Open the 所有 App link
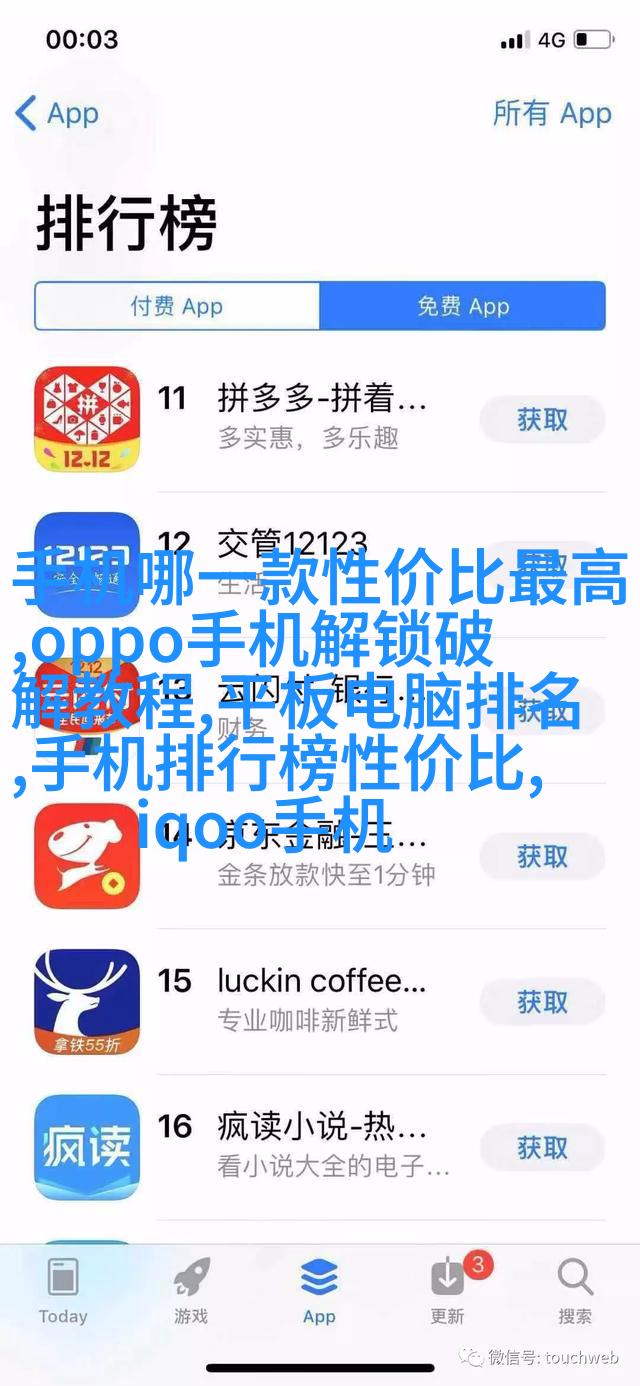 tap(551, 113)
